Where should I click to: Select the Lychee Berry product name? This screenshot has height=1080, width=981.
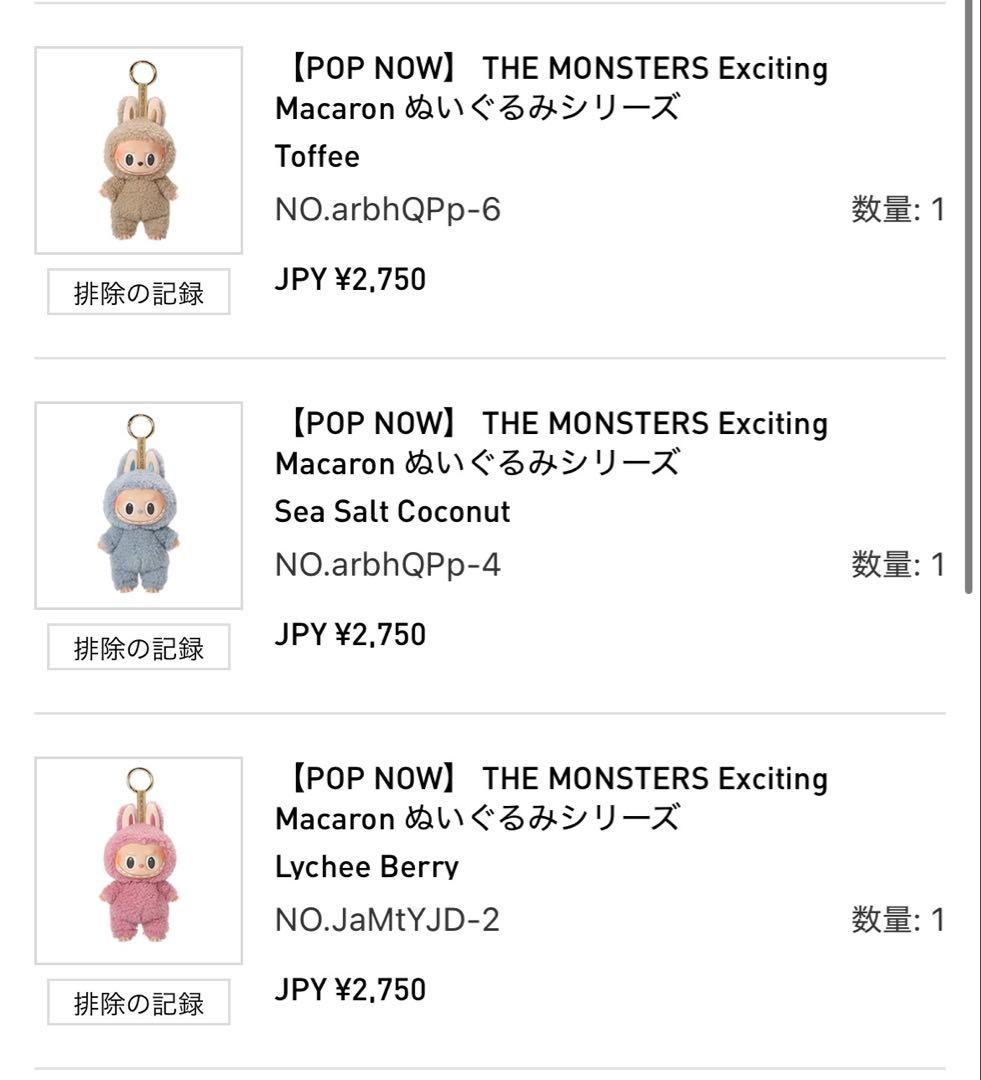(366, 866)
